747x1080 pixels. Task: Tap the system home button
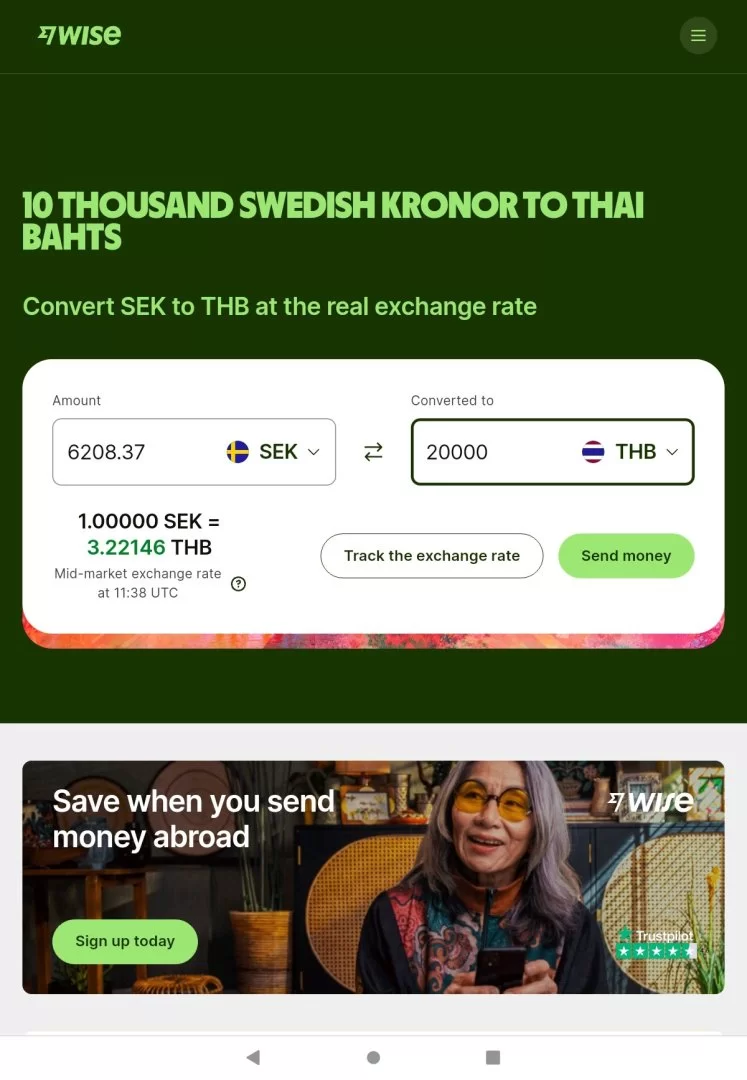click(373, 1057)
